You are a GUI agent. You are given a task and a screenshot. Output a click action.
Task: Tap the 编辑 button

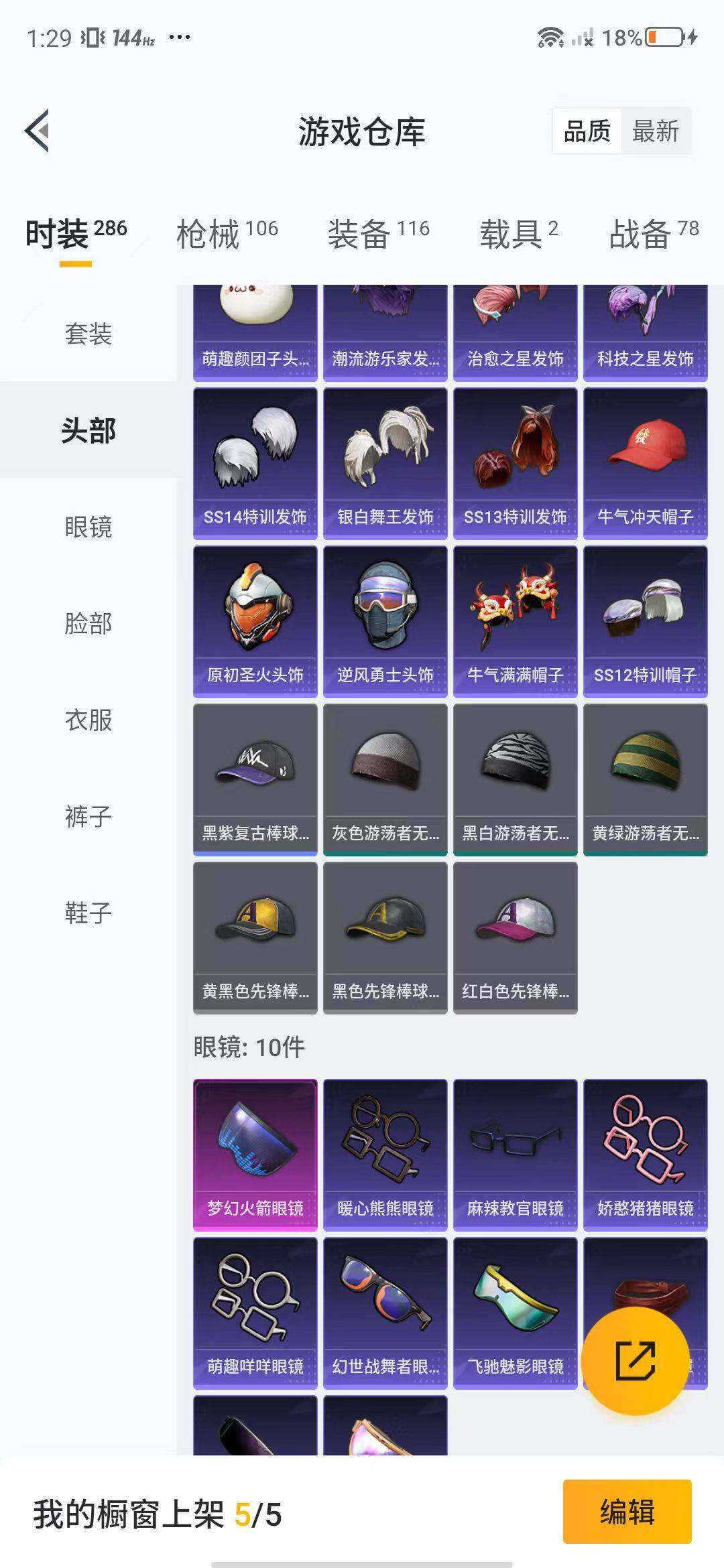coord(627,1512)
